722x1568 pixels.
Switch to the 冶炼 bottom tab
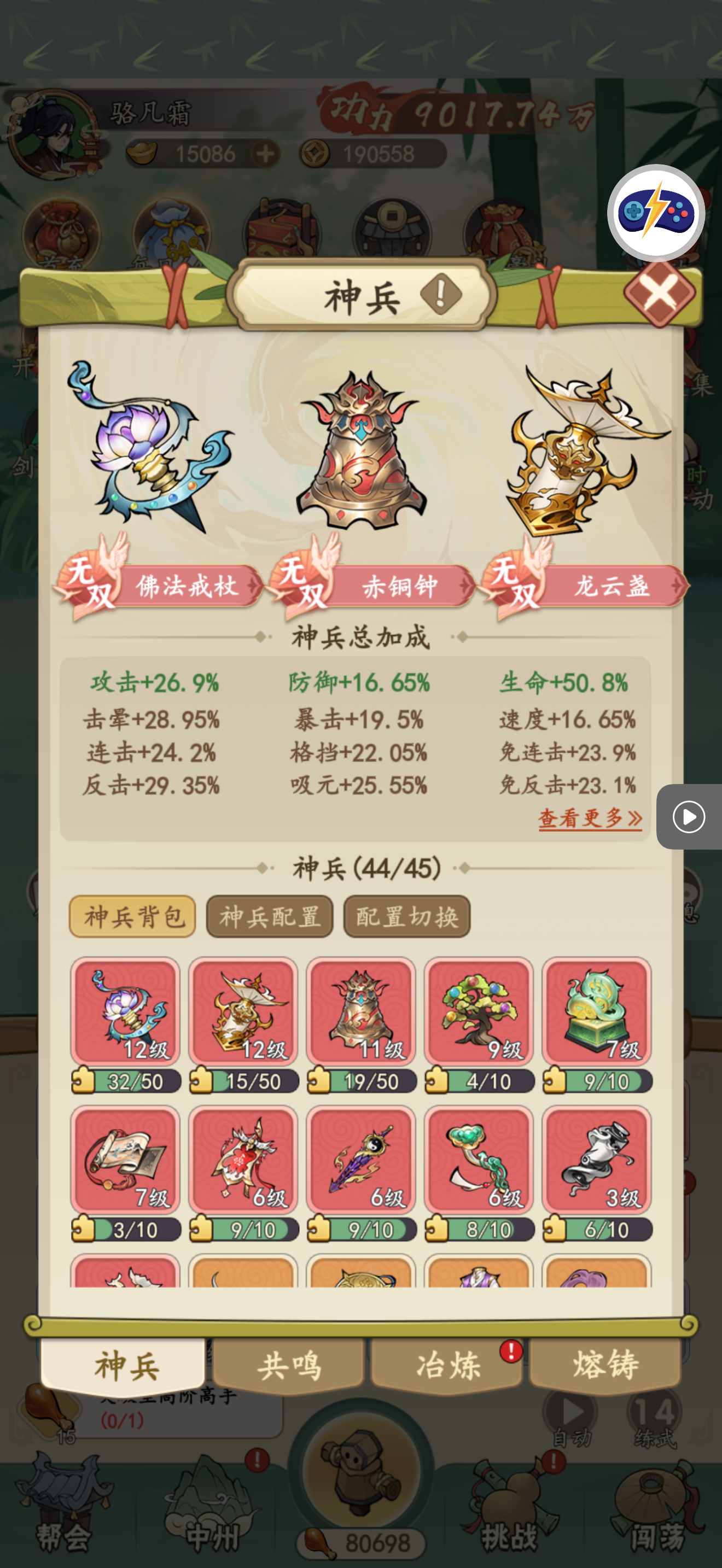447,1365
